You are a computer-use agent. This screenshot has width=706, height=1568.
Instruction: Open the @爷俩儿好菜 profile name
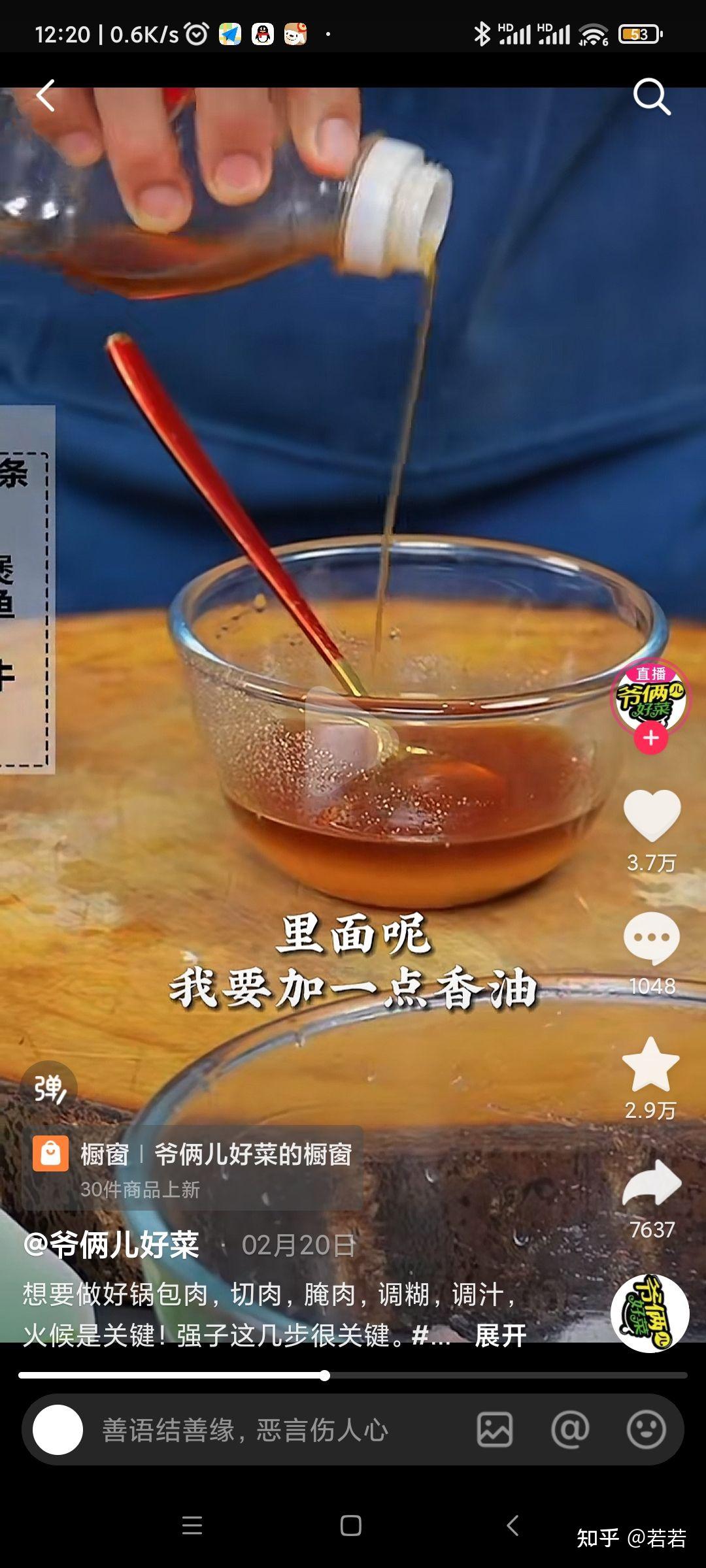(111, 1245)
